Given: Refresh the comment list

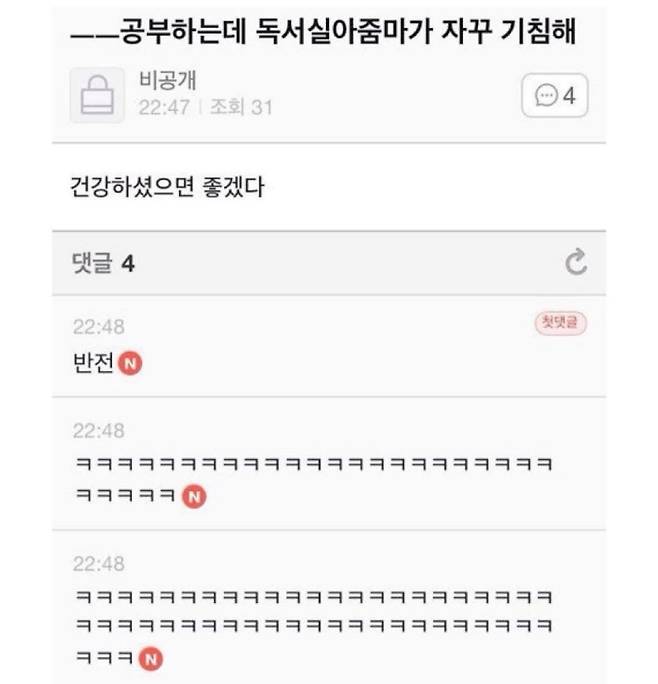Looking at the screenshot, I should coord(576,263).
